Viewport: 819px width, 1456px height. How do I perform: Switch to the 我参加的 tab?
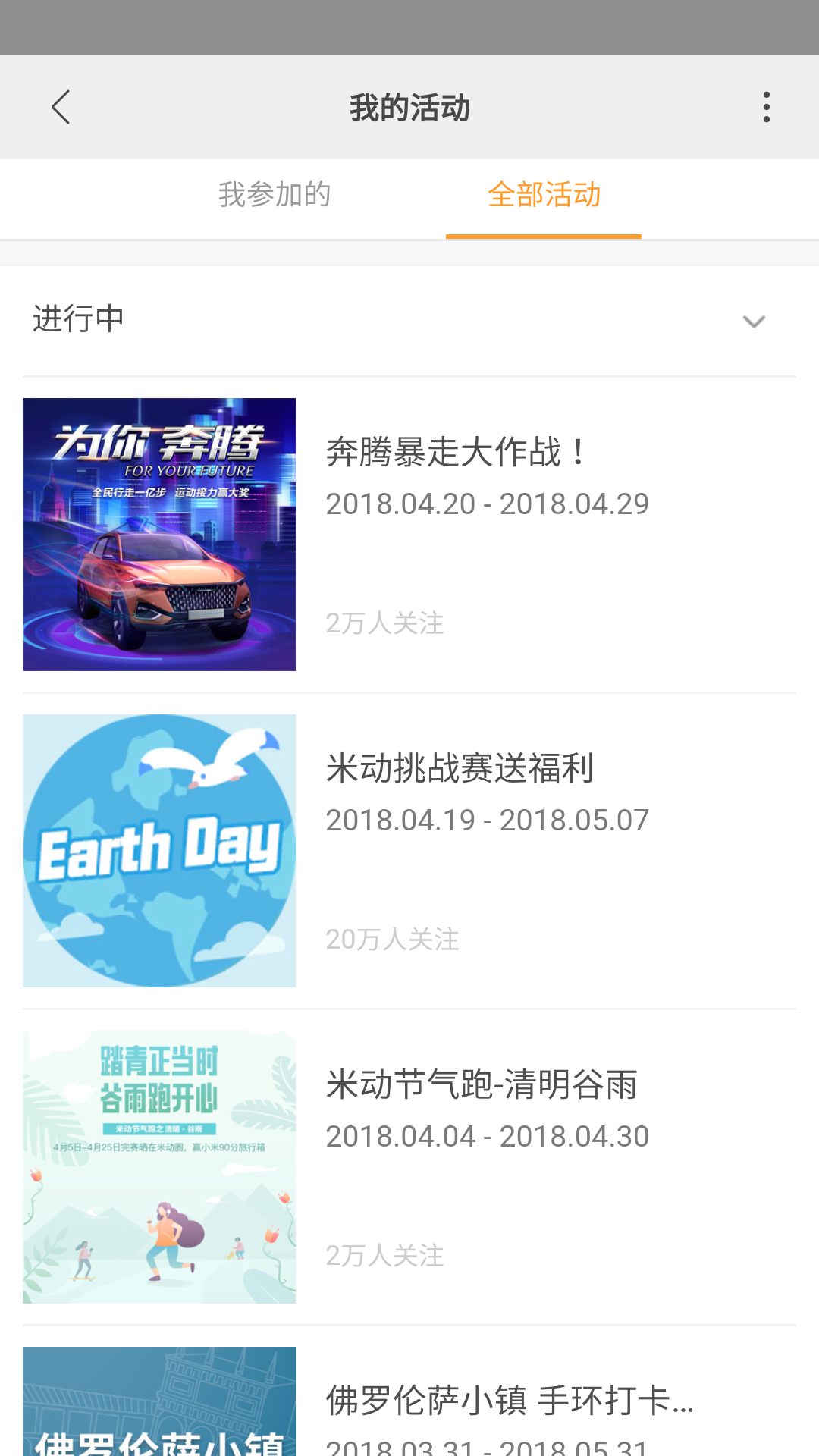275,195
